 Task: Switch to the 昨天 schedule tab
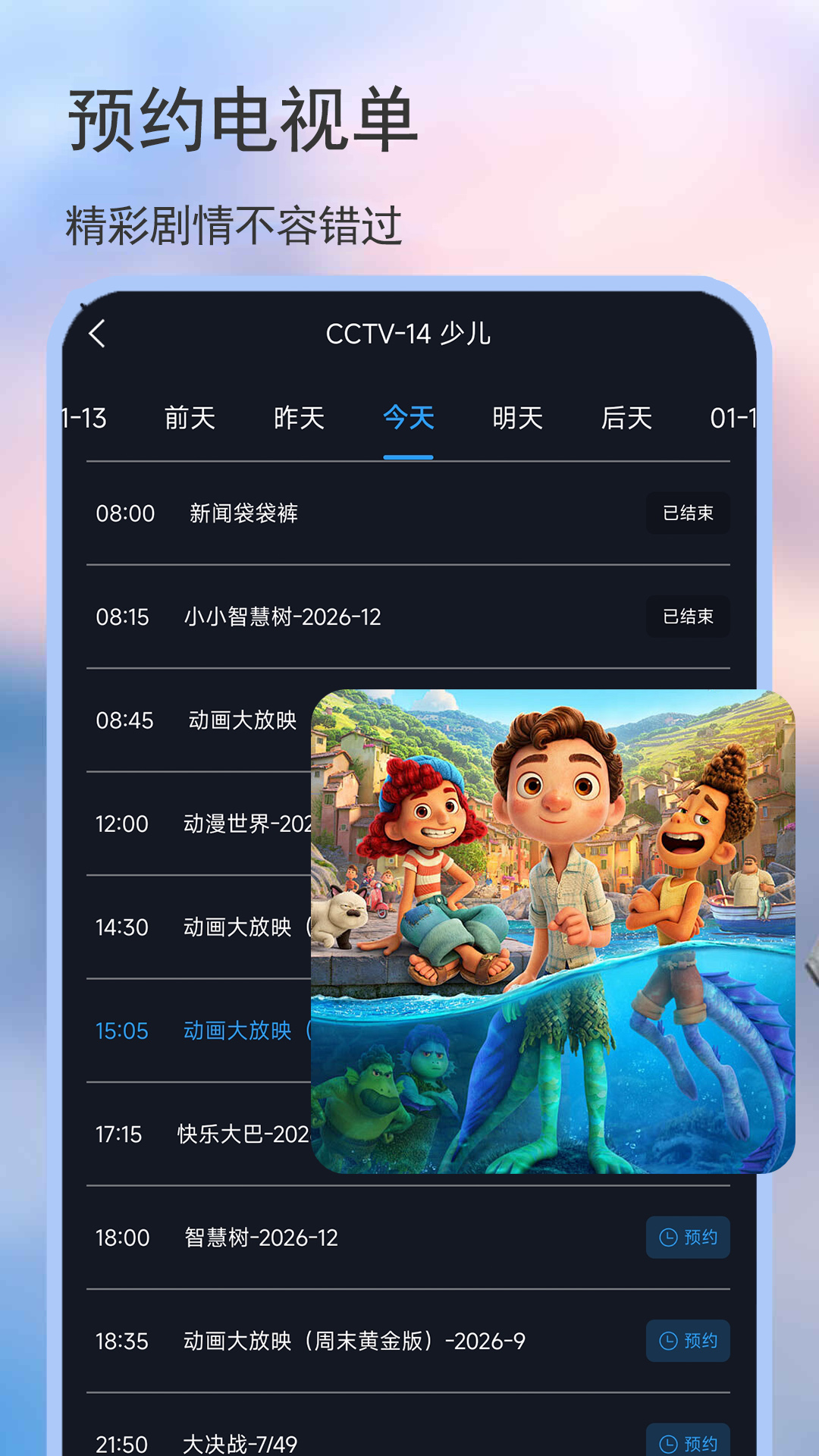300,418
